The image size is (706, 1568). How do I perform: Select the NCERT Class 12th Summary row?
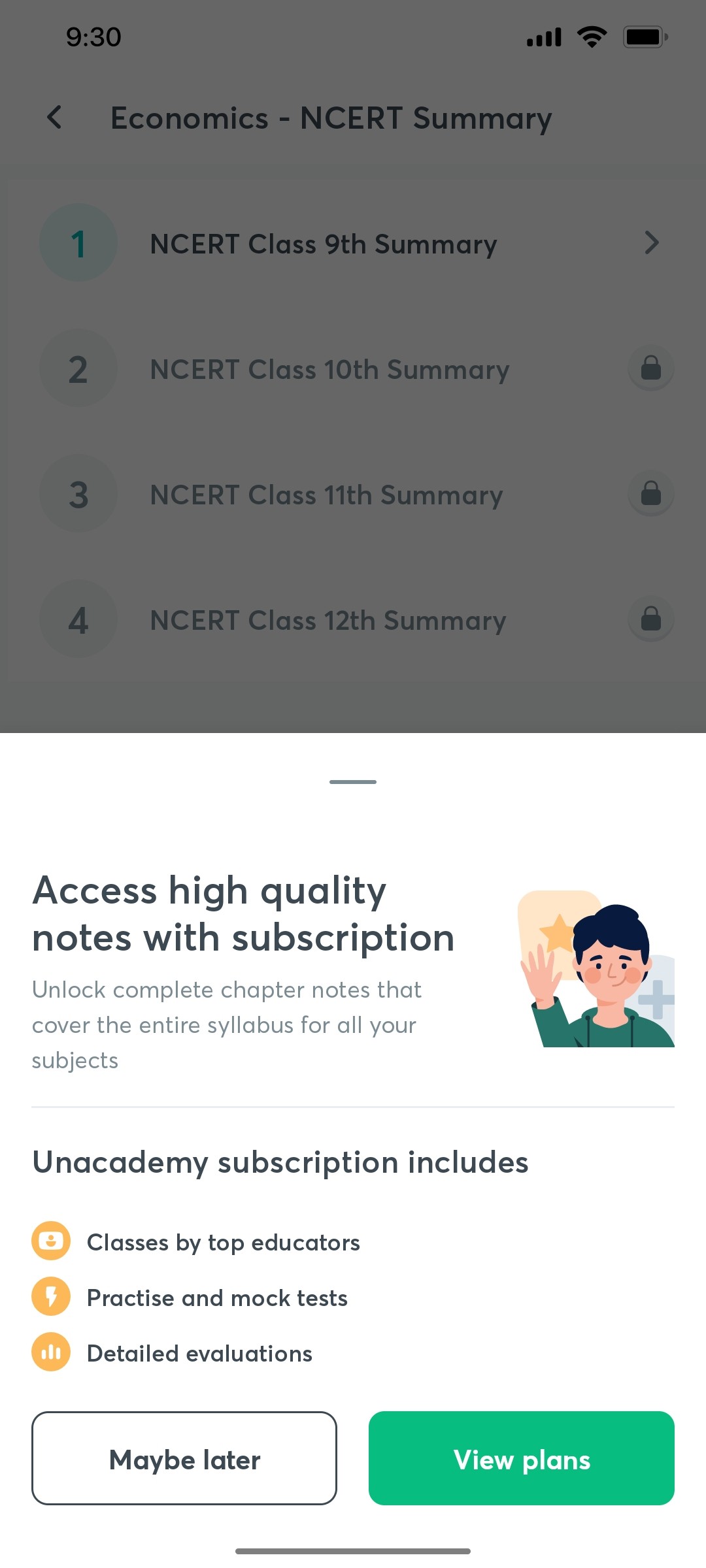pos(327,620)
